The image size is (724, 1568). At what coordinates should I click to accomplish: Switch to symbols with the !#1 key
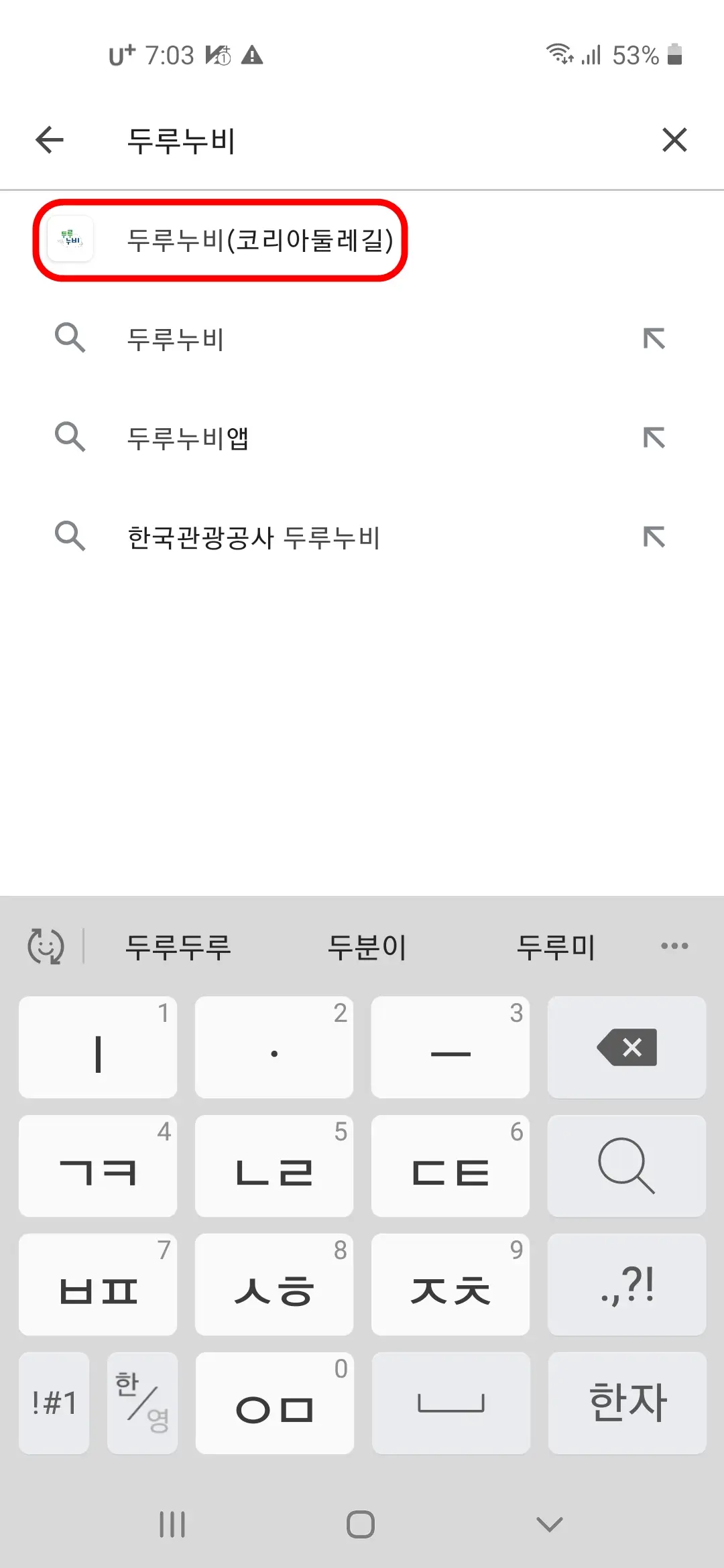coord(54,1404)
